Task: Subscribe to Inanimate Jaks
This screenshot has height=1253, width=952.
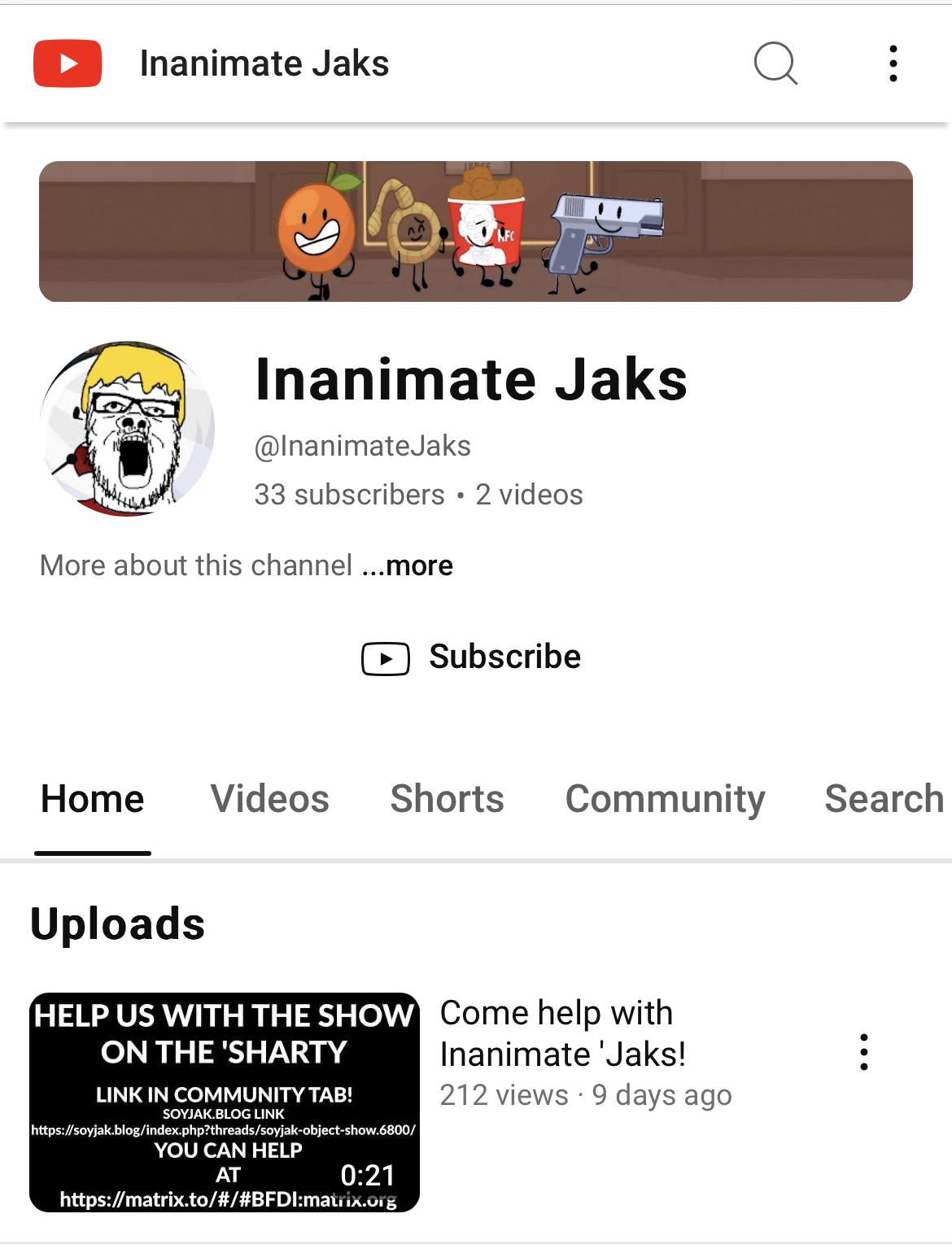Action: pyautogui.click(x=472, y=657)
